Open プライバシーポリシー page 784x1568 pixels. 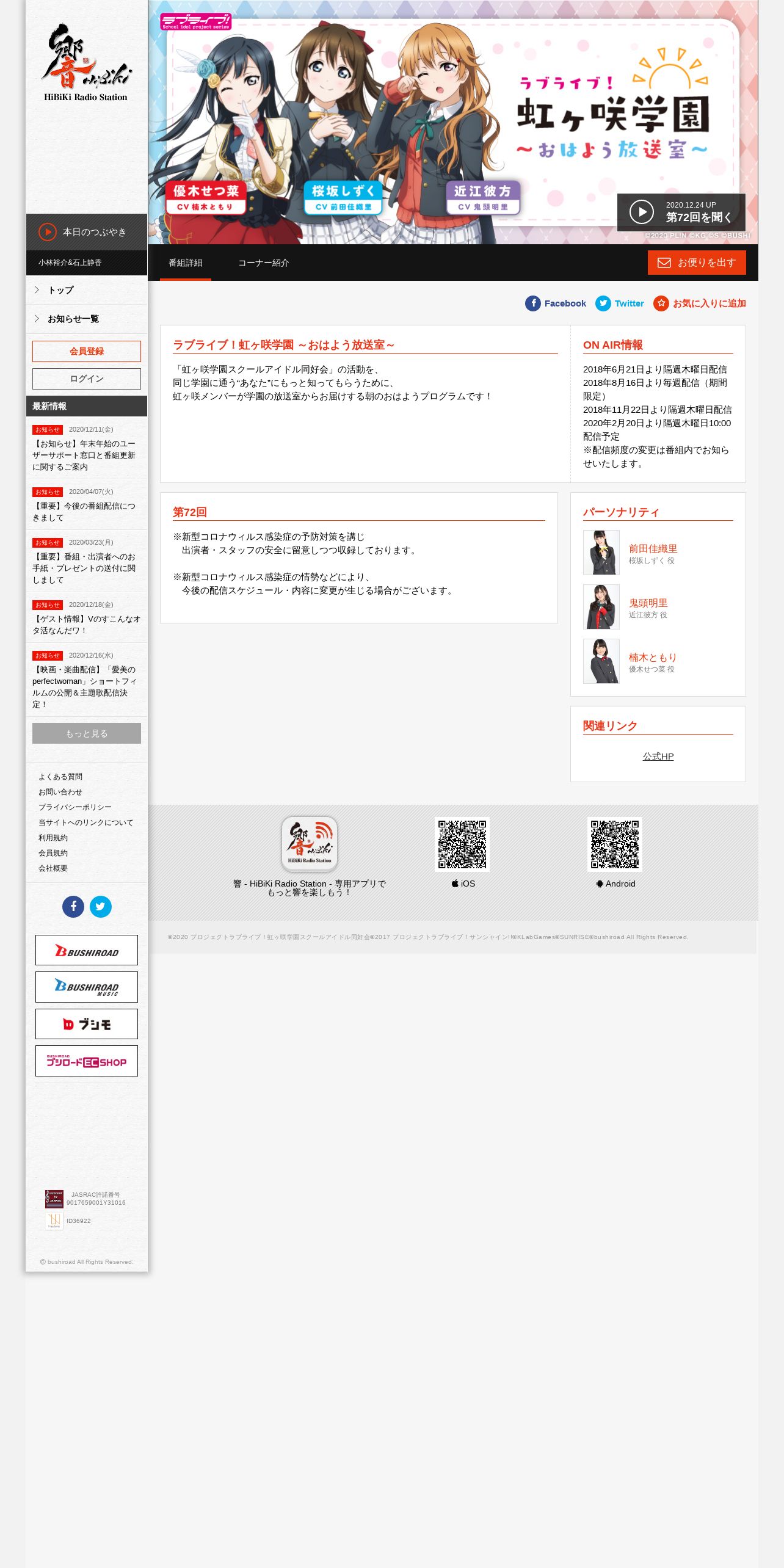(x=75, y=807)
